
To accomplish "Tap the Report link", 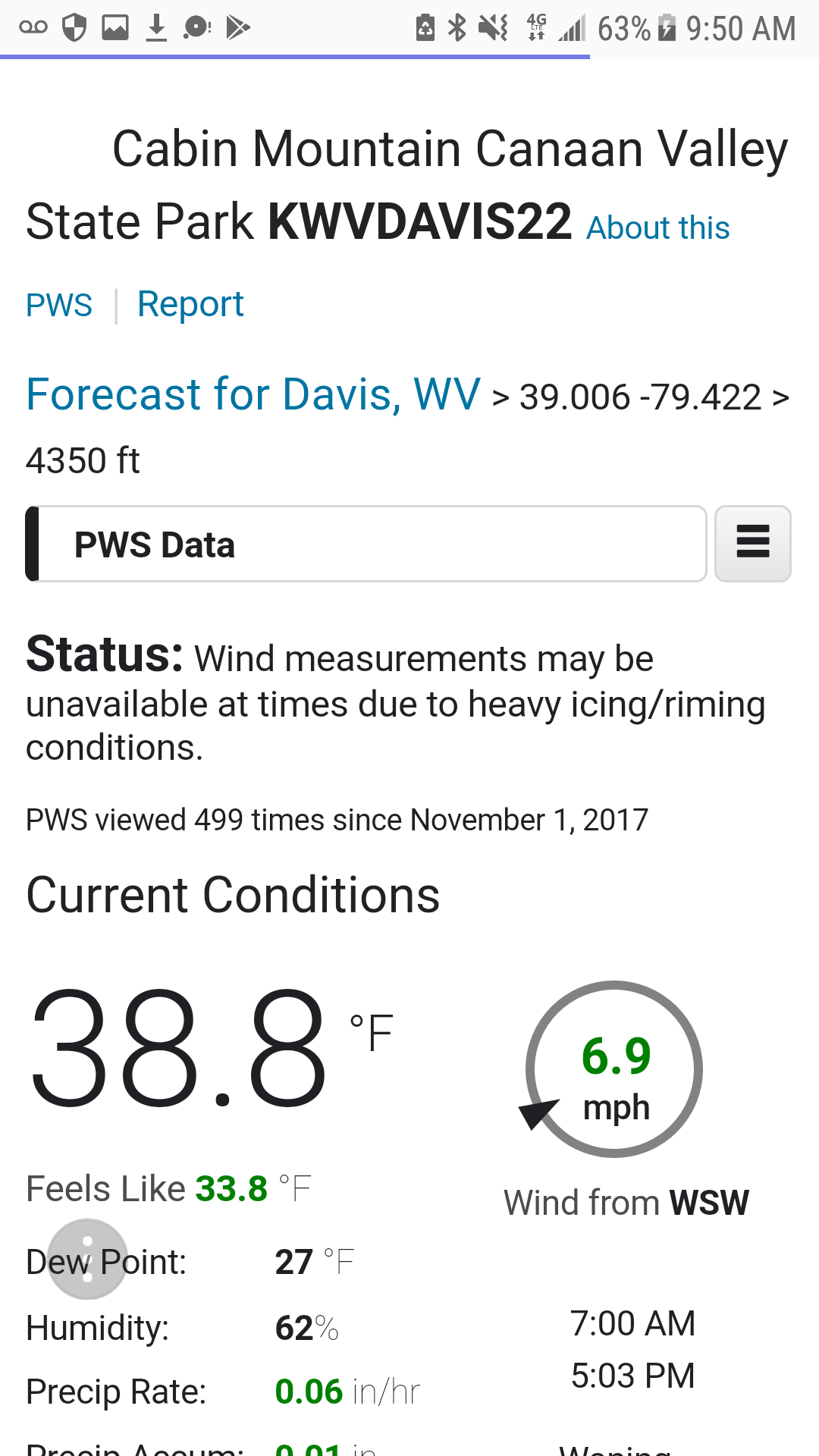I will pyautogui.click(x=190, y=305).
